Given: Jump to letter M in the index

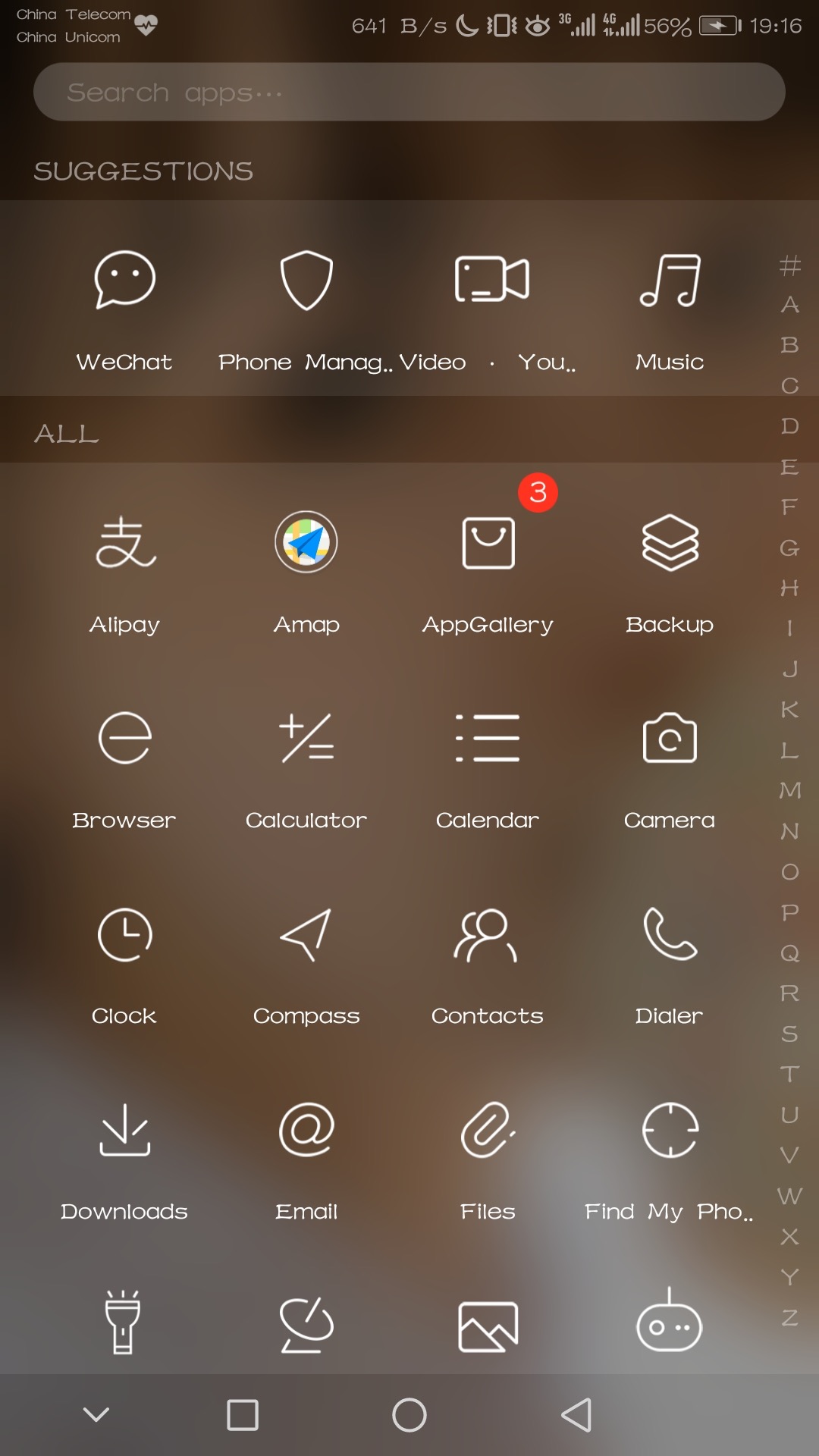Looking at the screenshot, I should [x=789, y=791].
